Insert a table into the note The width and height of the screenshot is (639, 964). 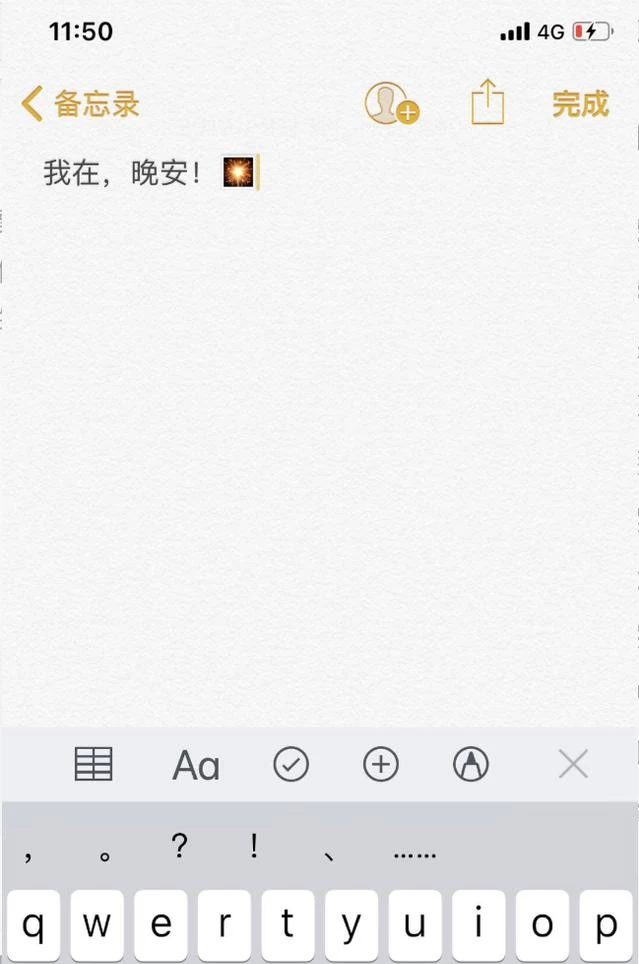[94, 765]
